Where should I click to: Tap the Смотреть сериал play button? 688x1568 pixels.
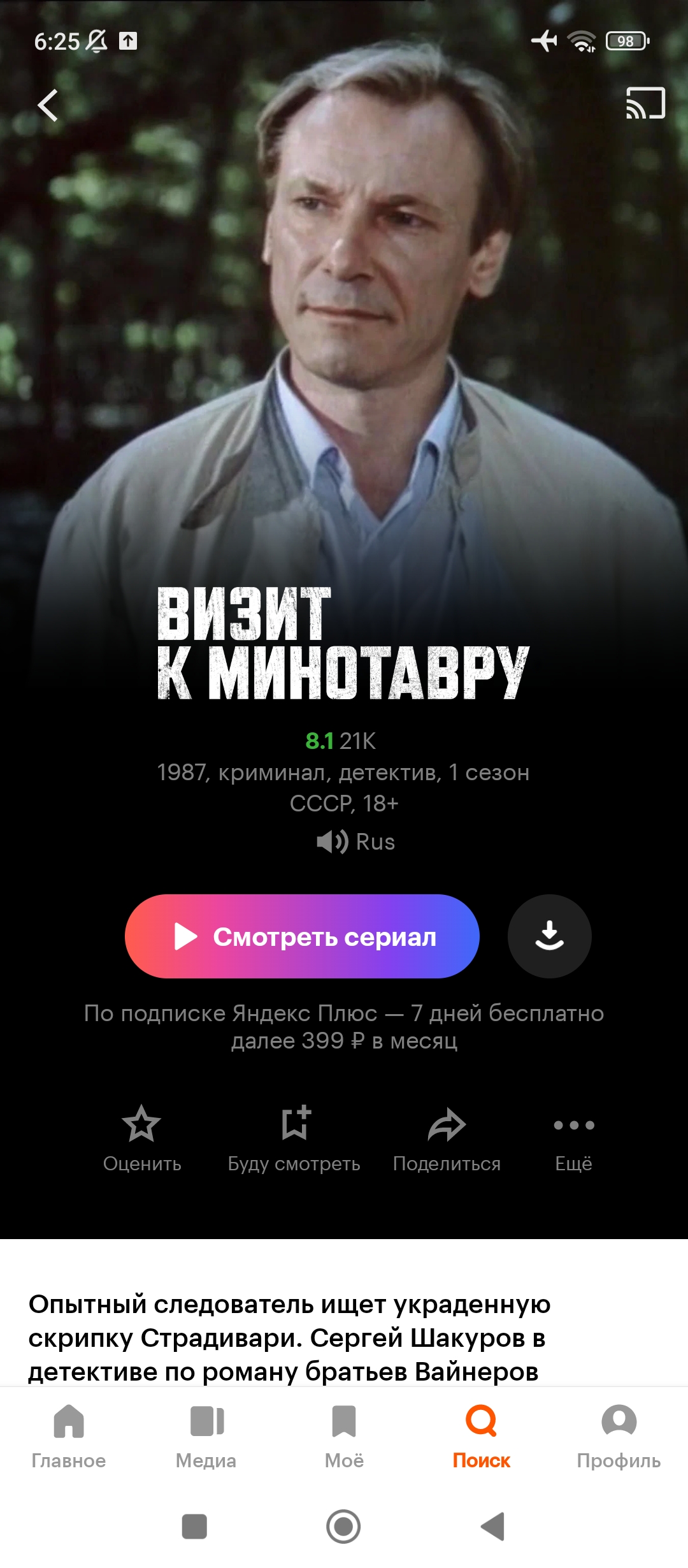click(x=302, y=936)
